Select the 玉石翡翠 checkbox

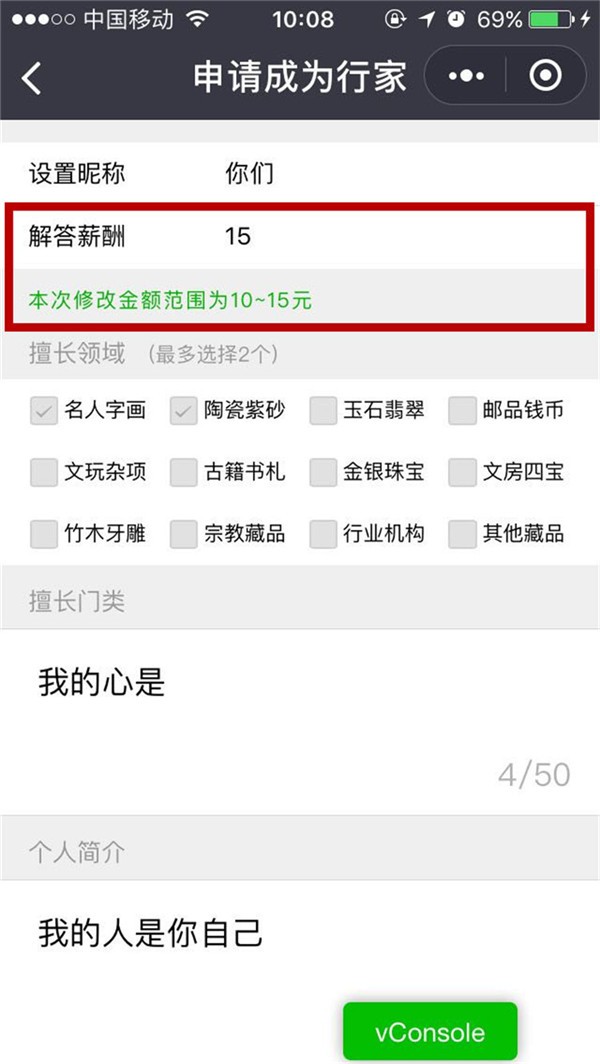pyautogui.click(x=323, y=411)
